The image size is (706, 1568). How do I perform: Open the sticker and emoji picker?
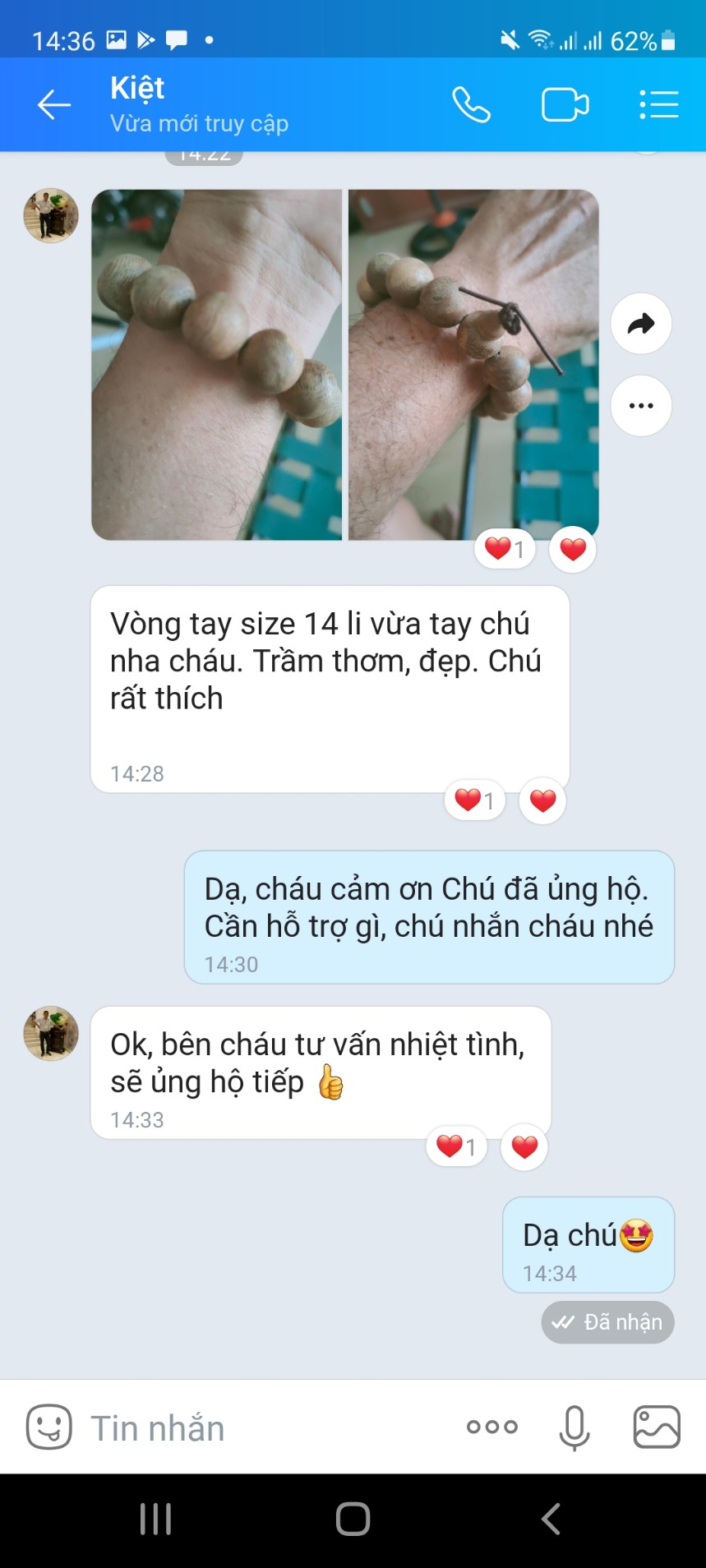pyautogui.click(x=49, y=1427)
